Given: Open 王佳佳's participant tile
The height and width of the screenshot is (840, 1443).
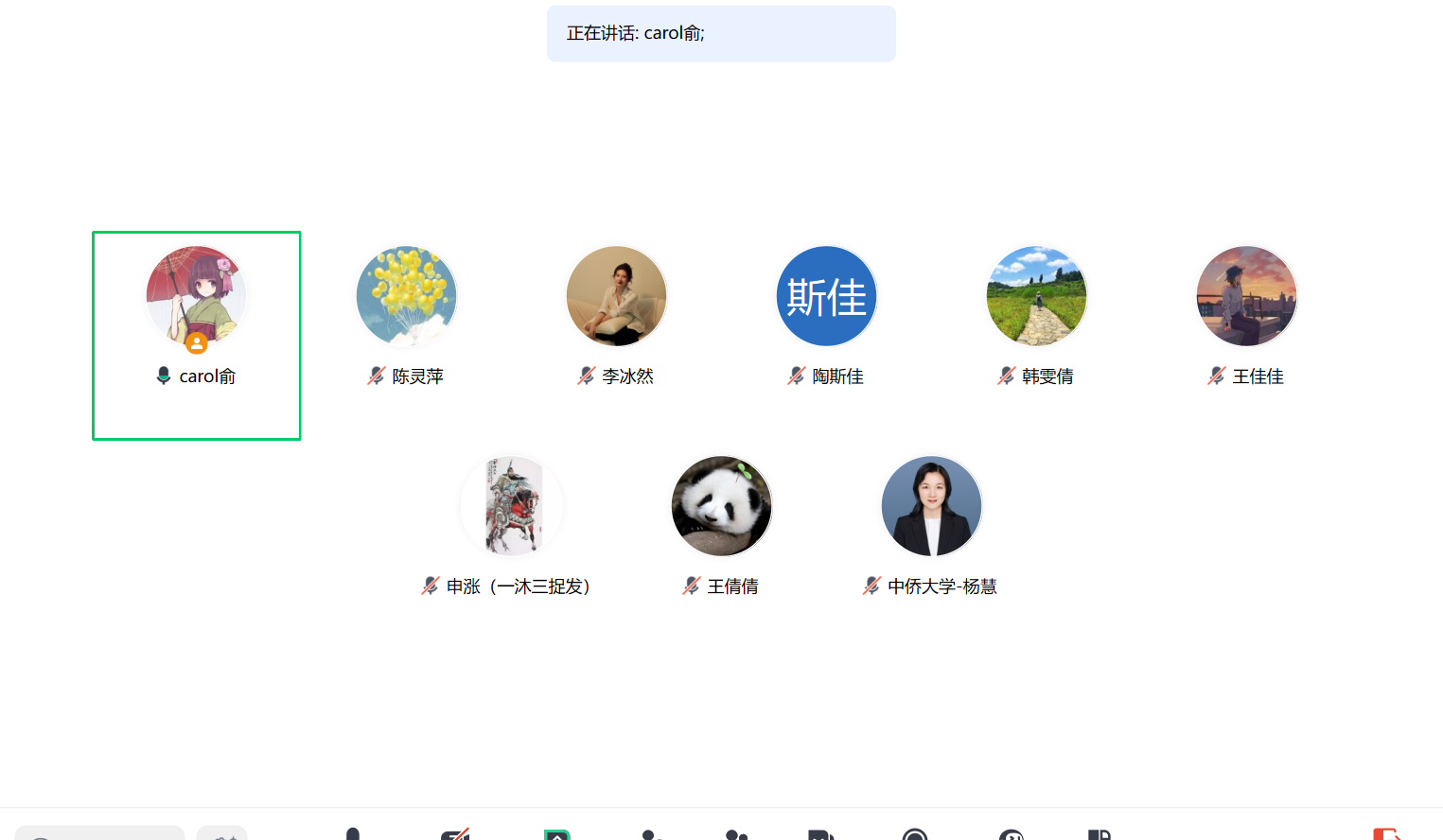Looking at the screenshot, I should (1247, 297).
